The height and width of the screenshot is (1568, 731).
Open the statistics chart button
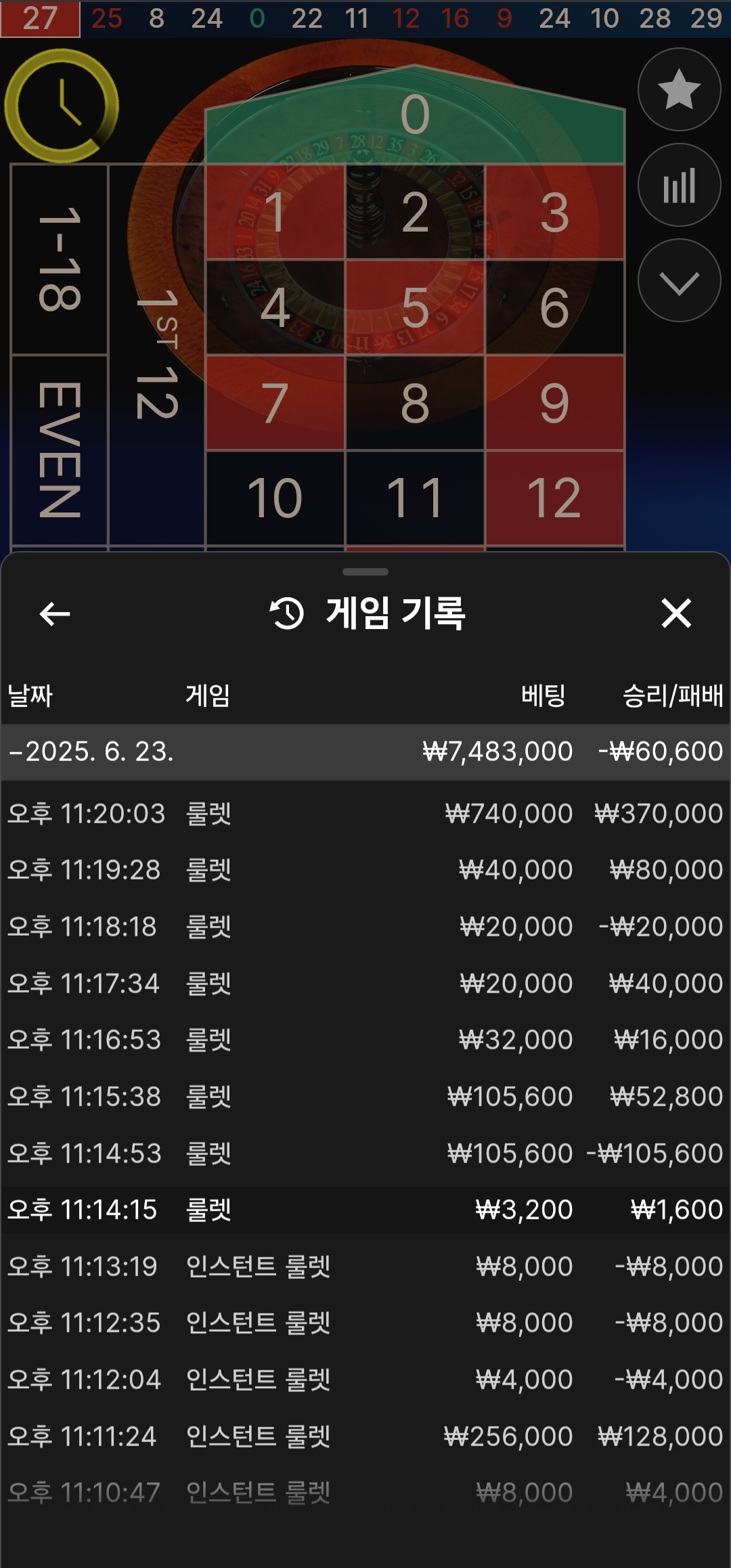pos(679,186)
